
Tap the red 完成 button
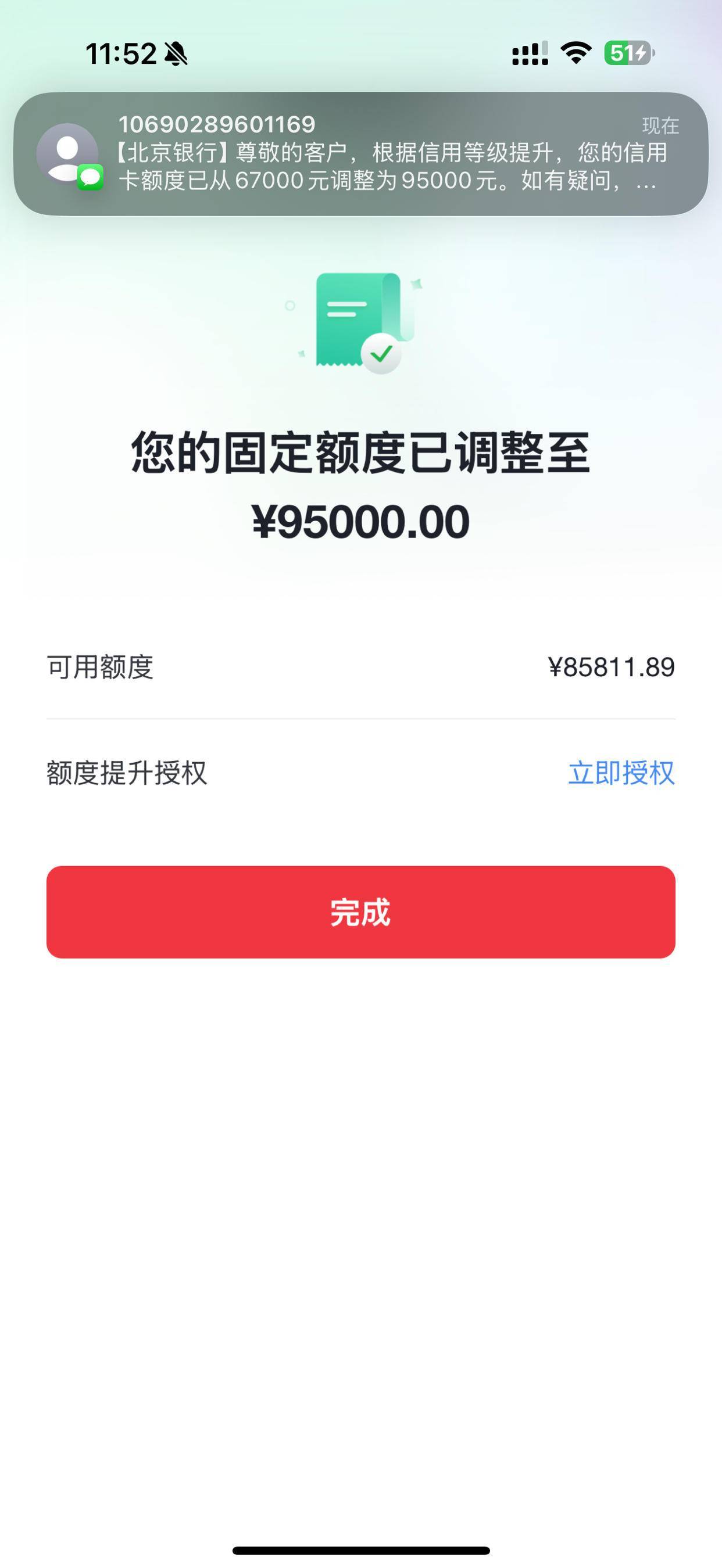pos(360,912)
